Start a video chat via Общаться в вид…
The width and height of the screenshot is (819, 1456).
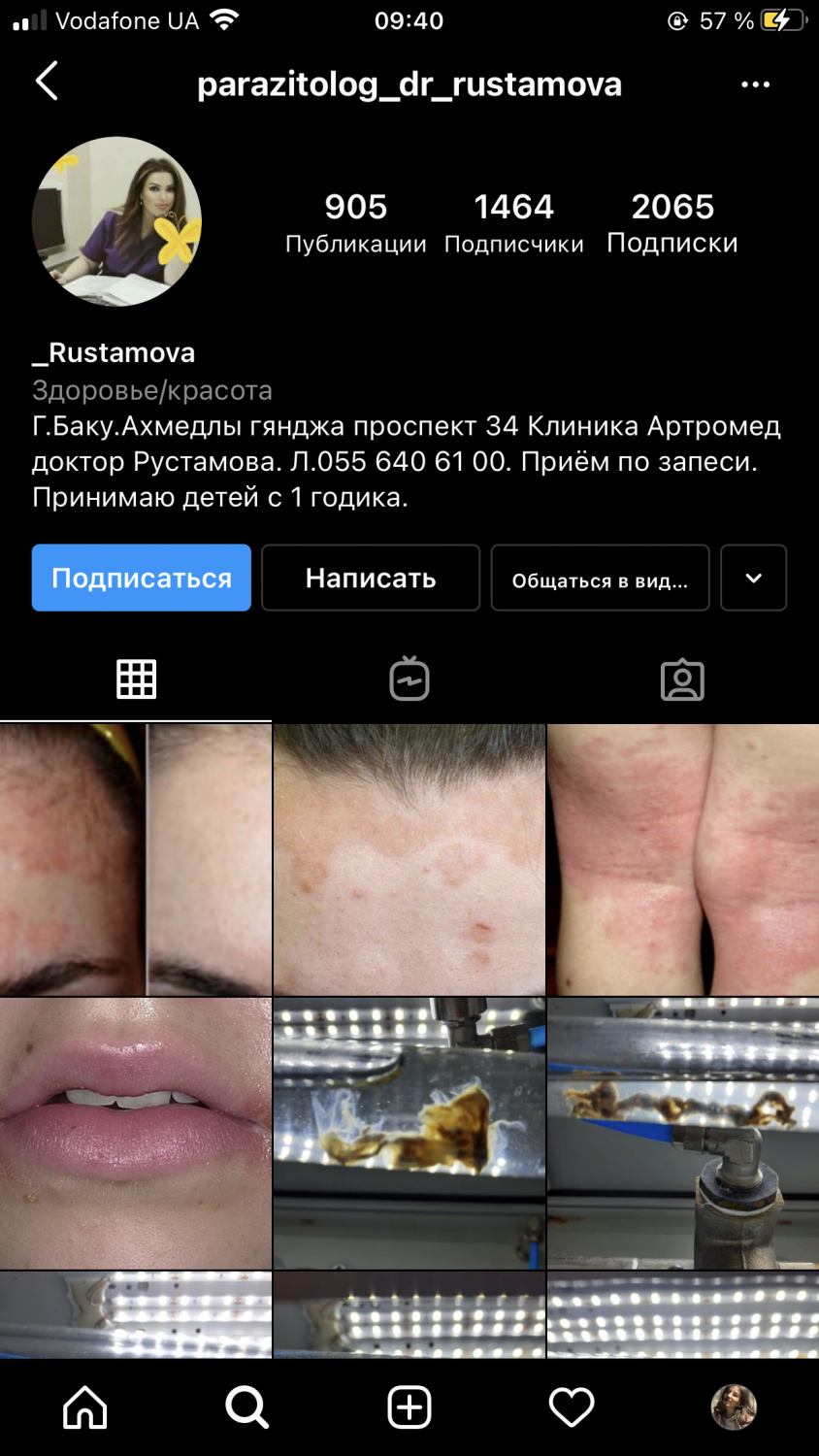(x=600, y=579)
